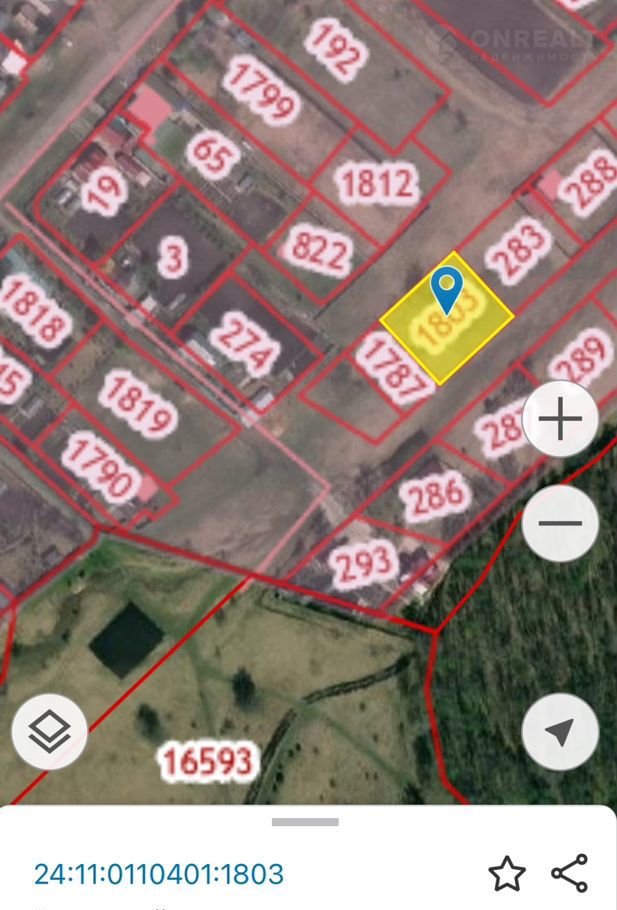Zoom out of the map
This screenshot has width=617, height=910.
pos(560,523)
